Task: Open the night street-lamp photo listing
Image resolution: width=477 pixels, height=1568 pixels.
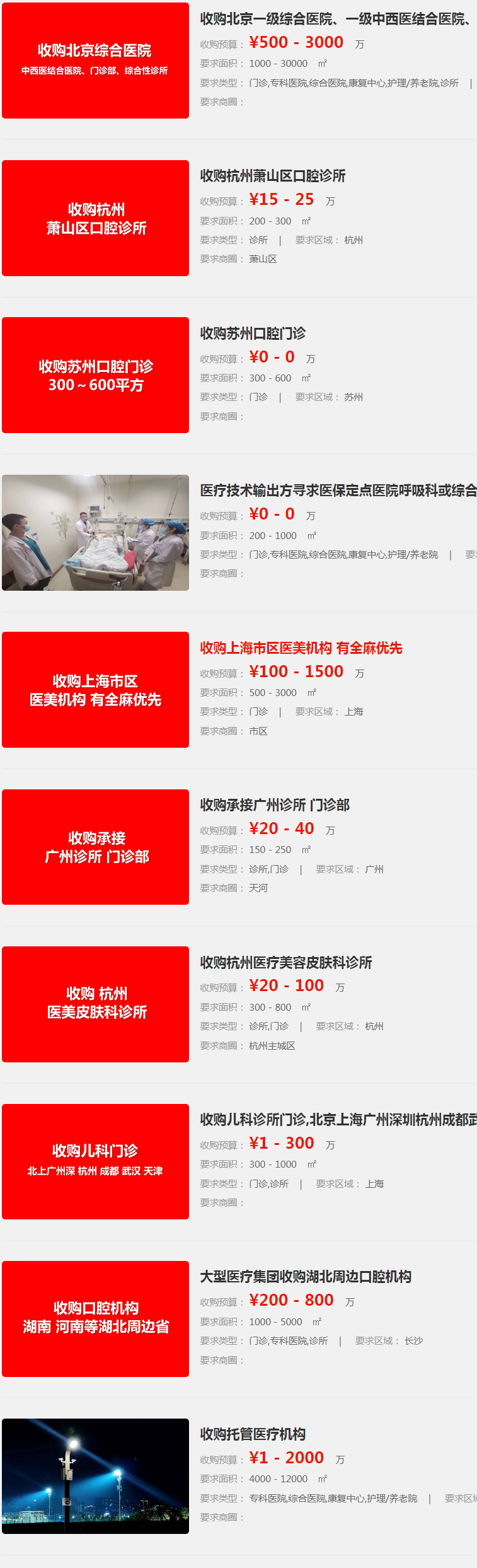Action: coord(95,1476)
